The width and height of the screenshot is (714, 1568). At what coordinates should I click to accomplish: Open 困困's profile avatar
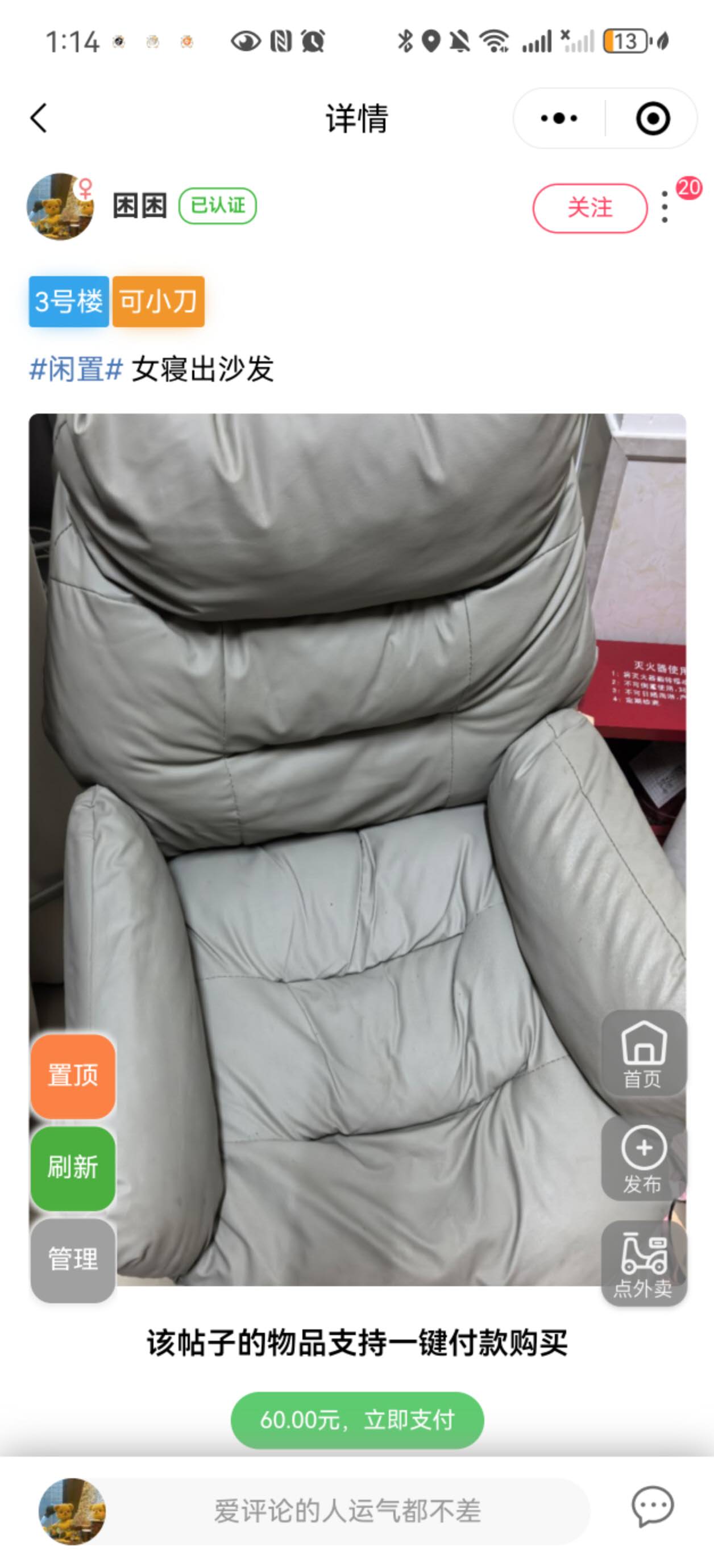click(x=60, y=207)
